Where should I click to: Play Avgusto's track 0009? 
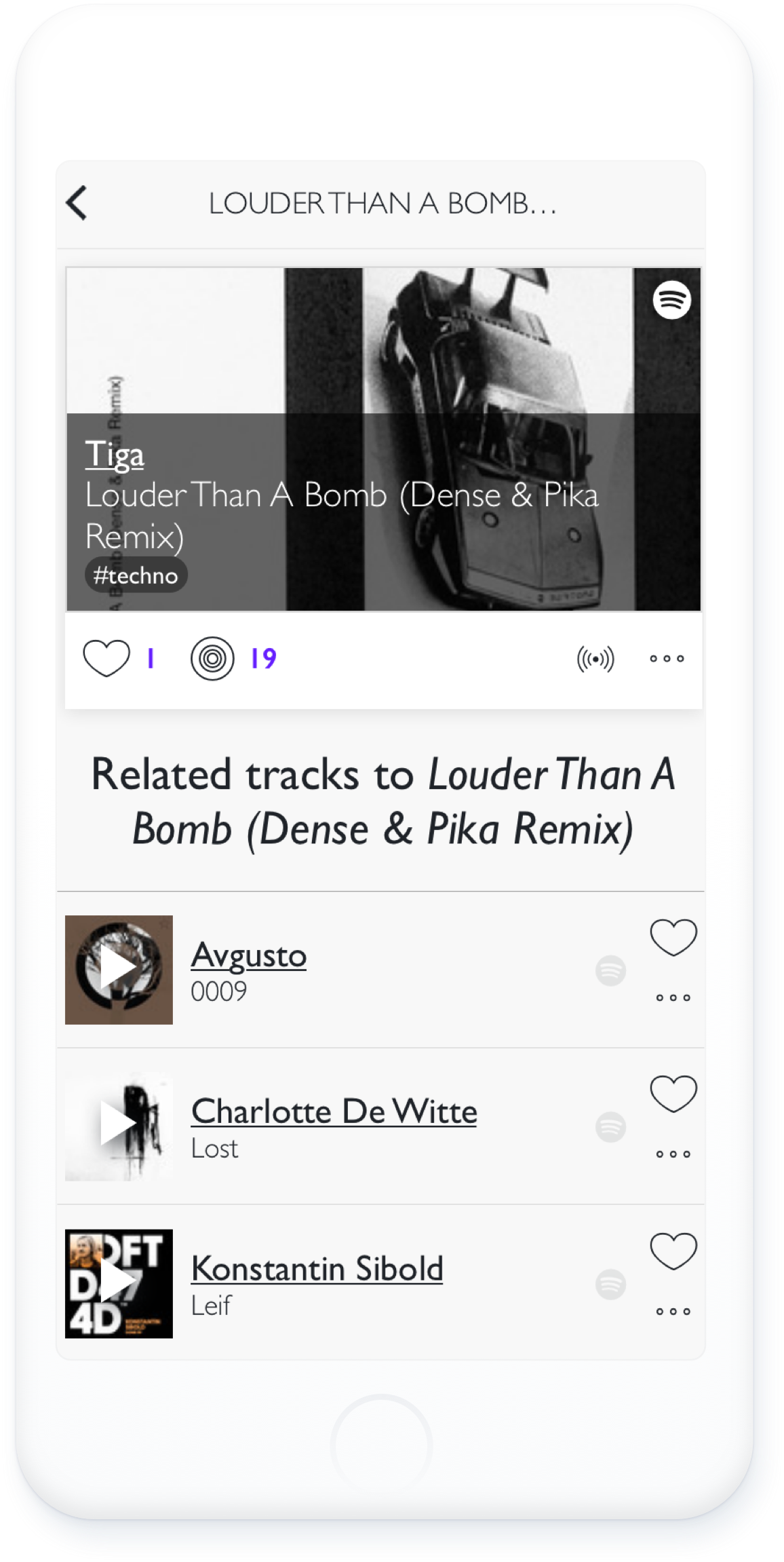coord(119,970)
